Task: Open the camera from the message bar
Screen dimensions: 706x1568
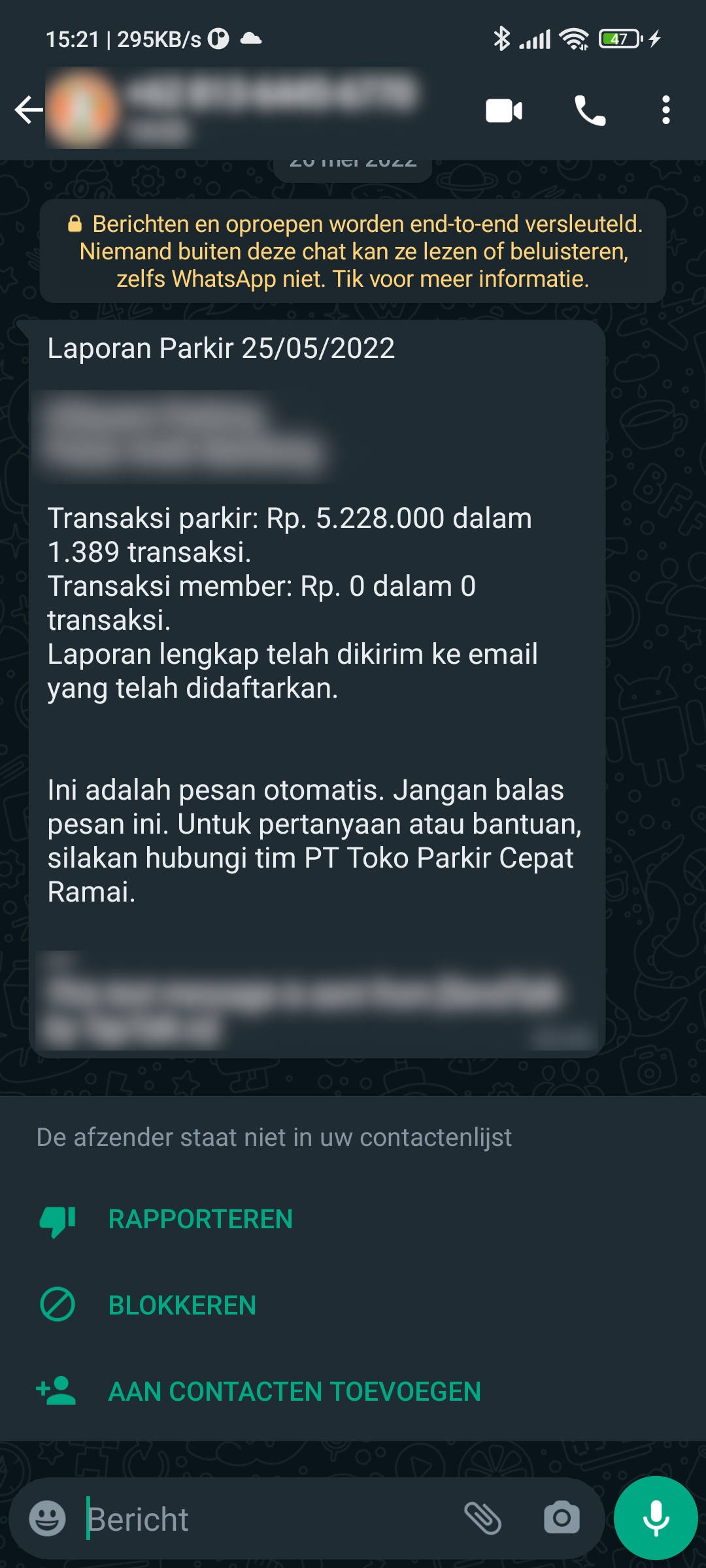Action: pos(562,1518)
